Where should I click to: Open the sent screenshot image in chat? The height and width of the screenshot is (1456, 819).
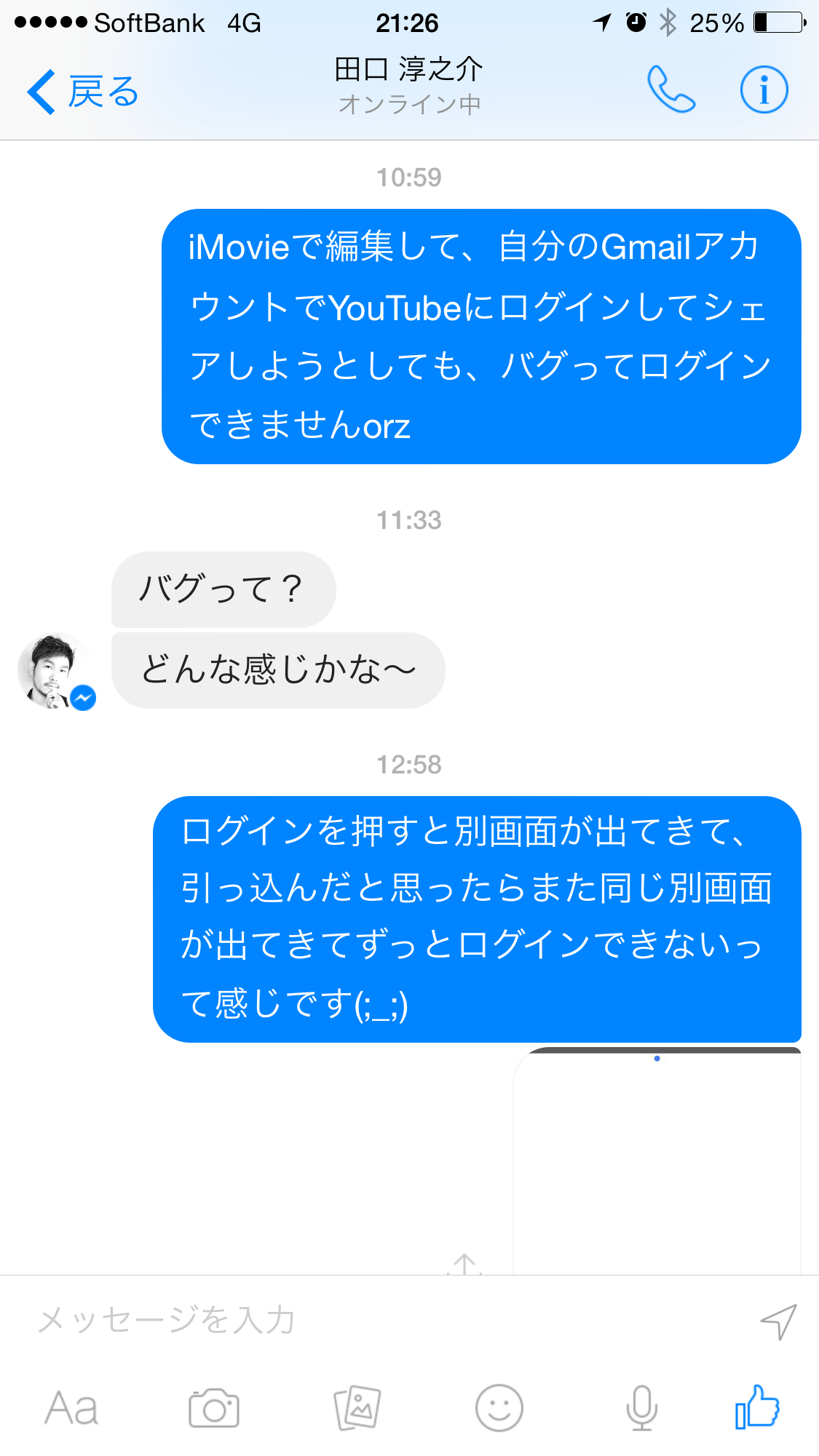pos(657,1164)
